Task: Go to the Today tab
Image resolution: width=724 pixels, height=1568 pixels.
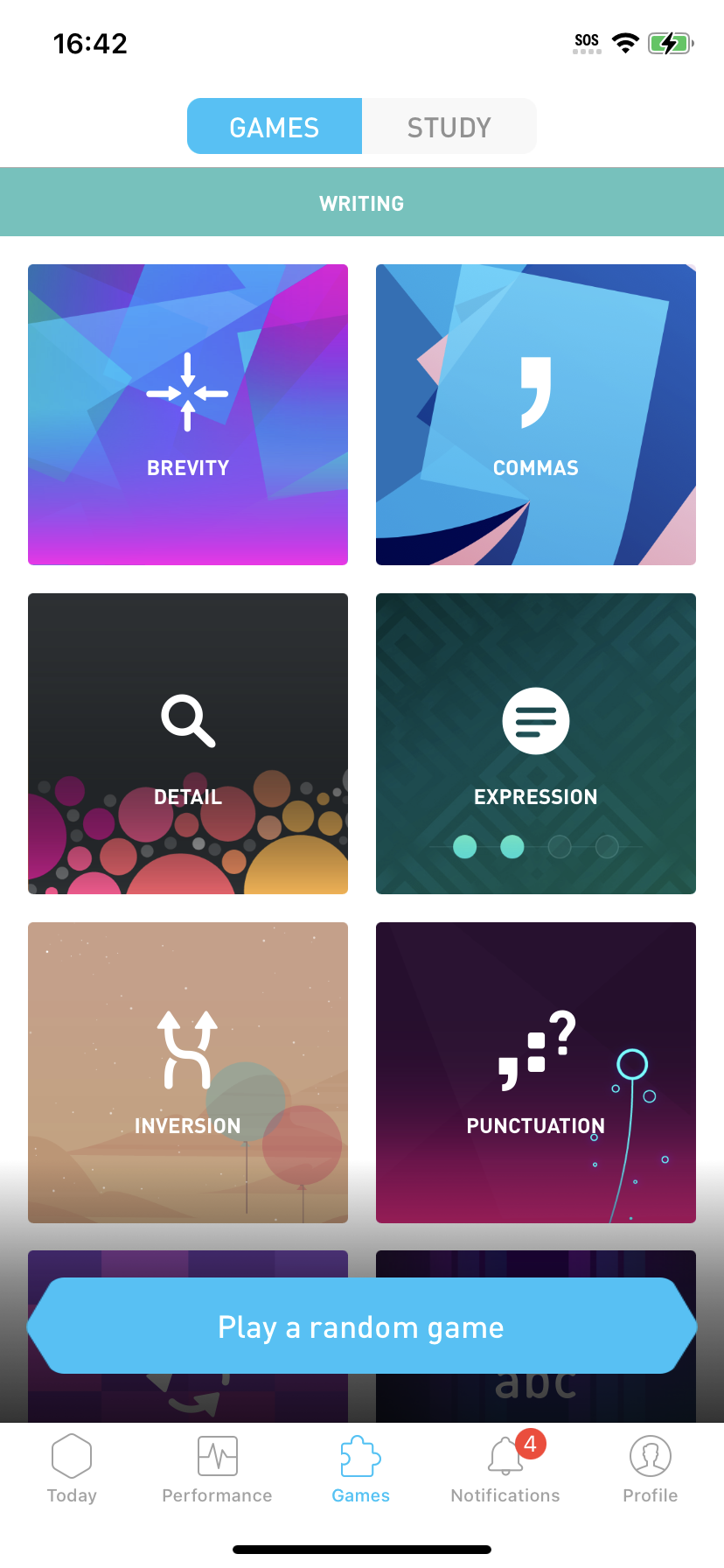Action: [x=72, y=1470]
